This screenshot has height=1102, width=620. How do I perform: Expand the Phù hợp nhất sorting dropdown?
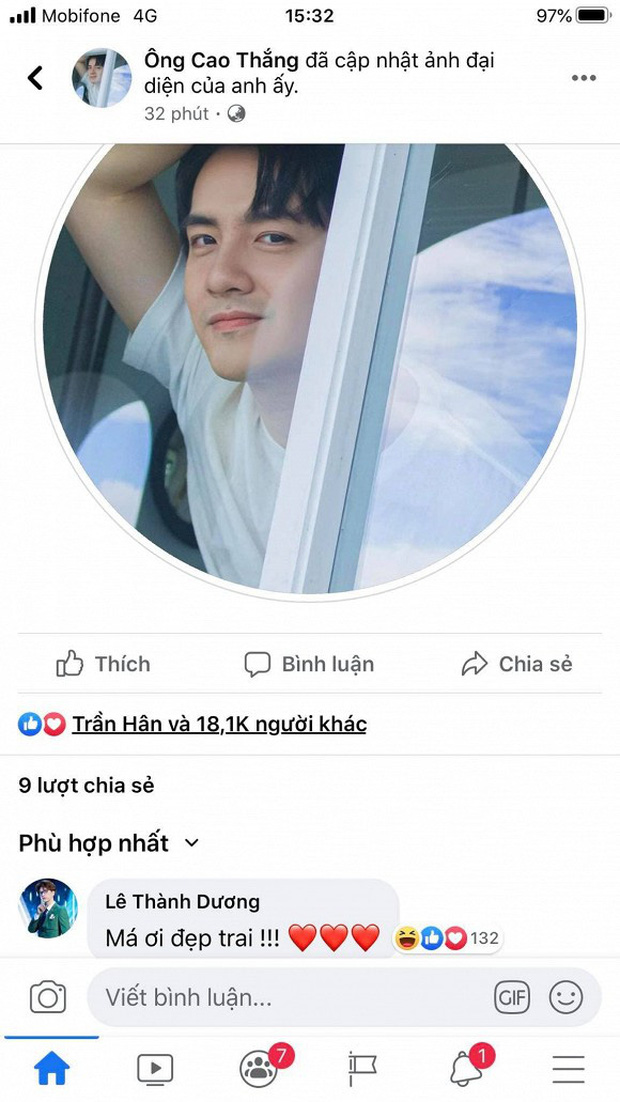click(x=110, y=843)
